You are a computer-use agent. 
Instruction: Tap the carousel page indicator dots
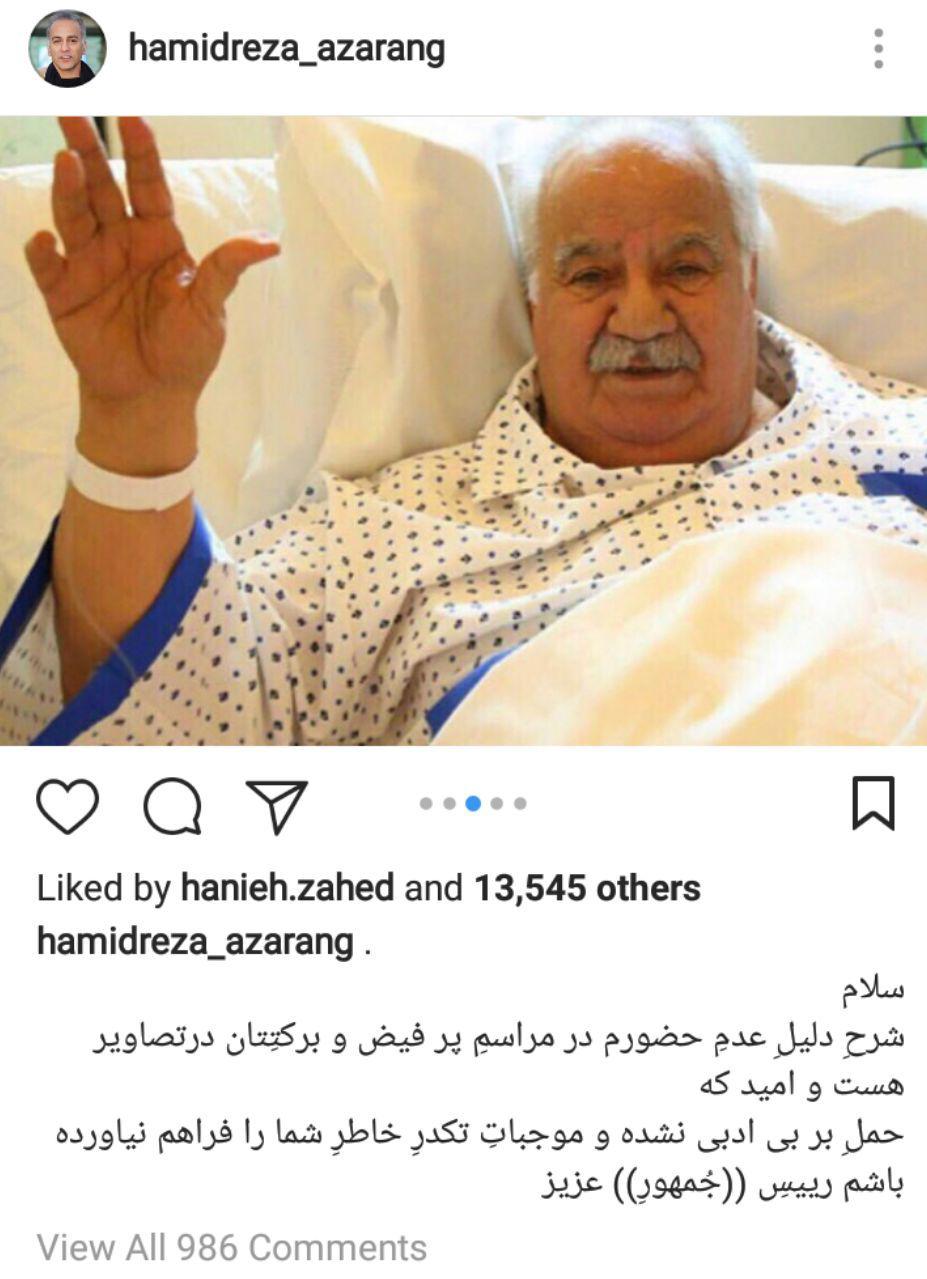[473, 803]
